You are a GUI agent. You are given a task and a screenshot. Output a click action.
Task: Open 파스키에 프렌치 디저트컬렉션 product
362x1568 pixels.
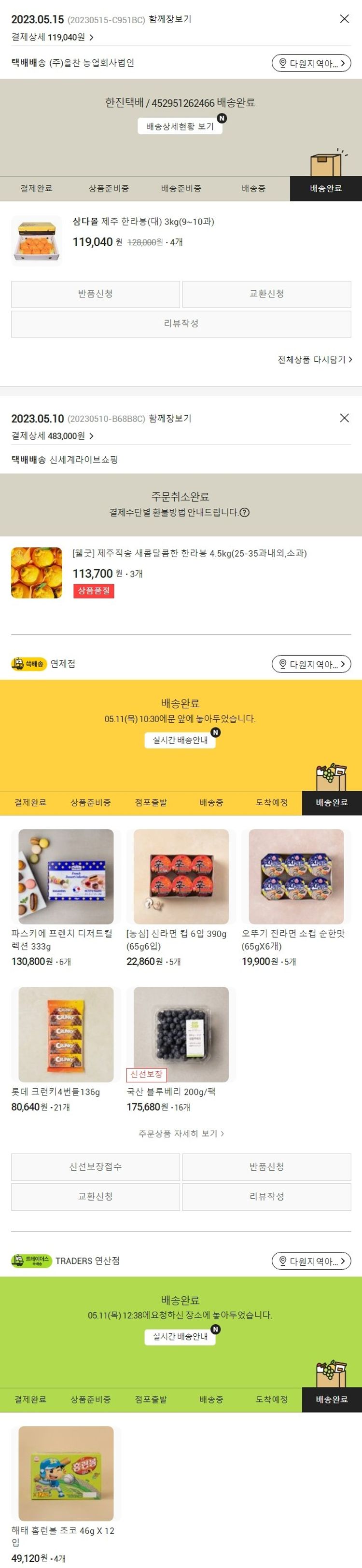point(66,877)
